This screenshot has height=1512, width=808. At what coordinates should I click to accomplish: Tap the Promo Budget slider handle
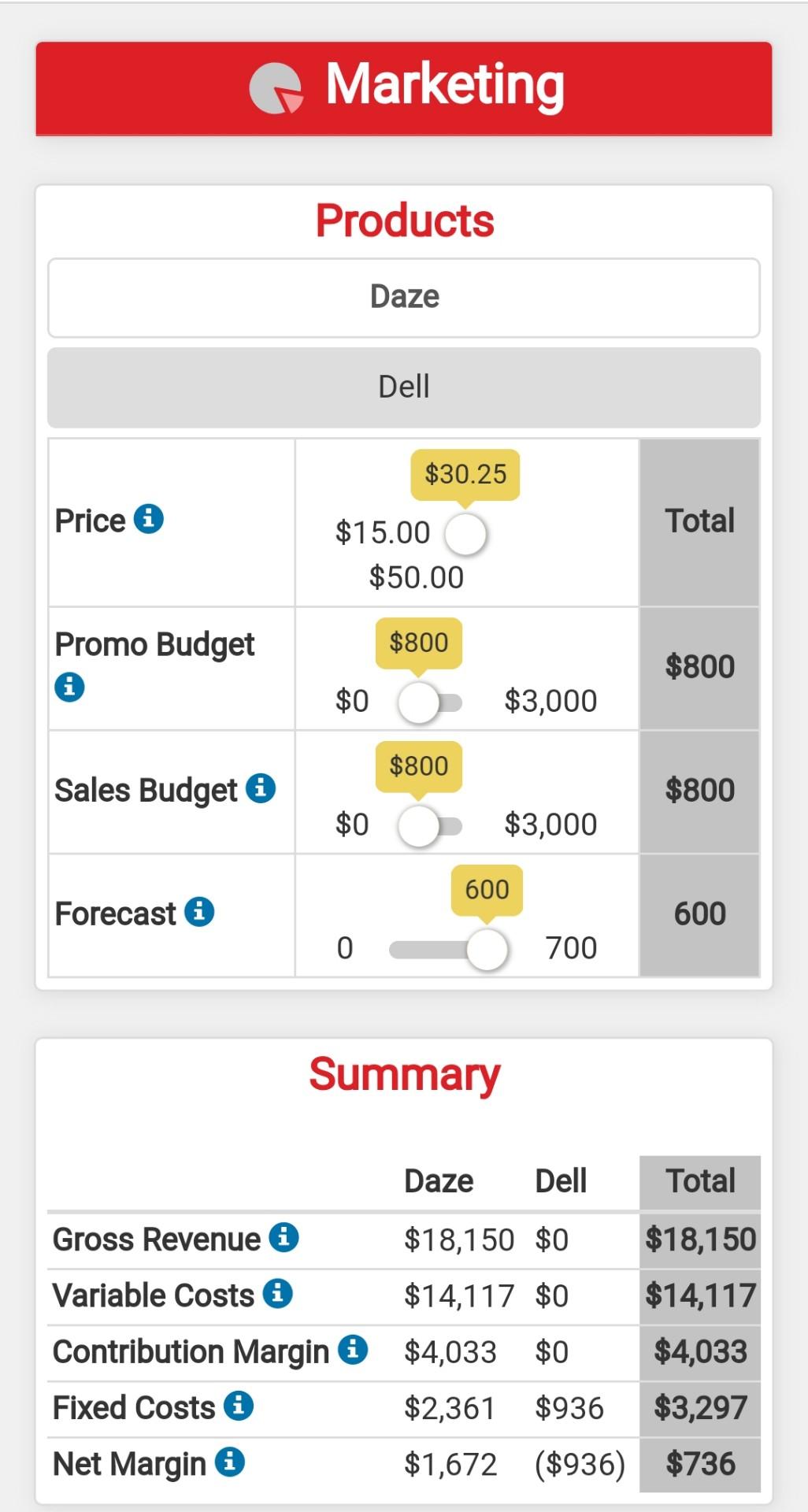(418, 702)
